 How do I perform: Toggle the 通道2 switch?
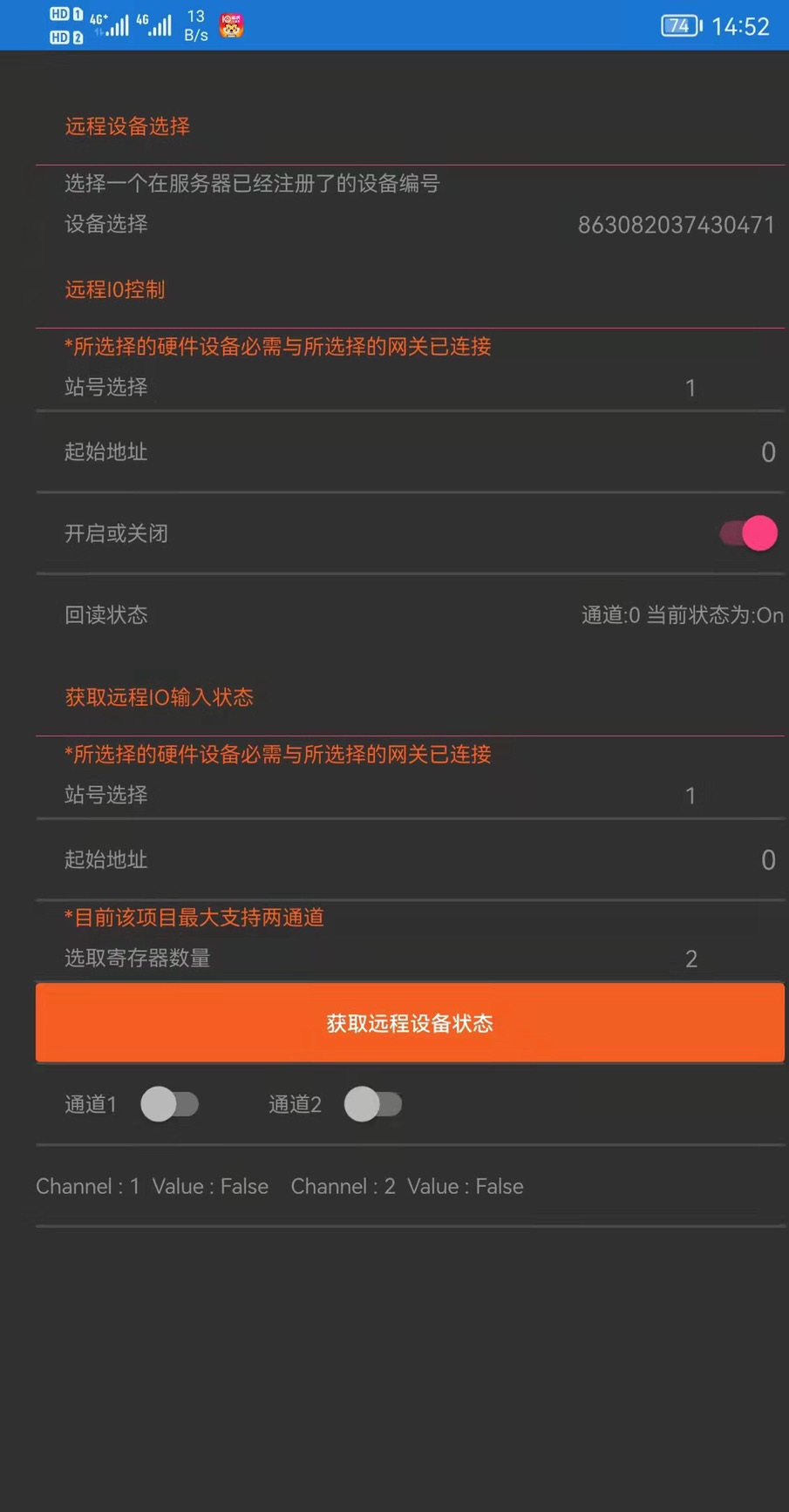coord(373,1104)
